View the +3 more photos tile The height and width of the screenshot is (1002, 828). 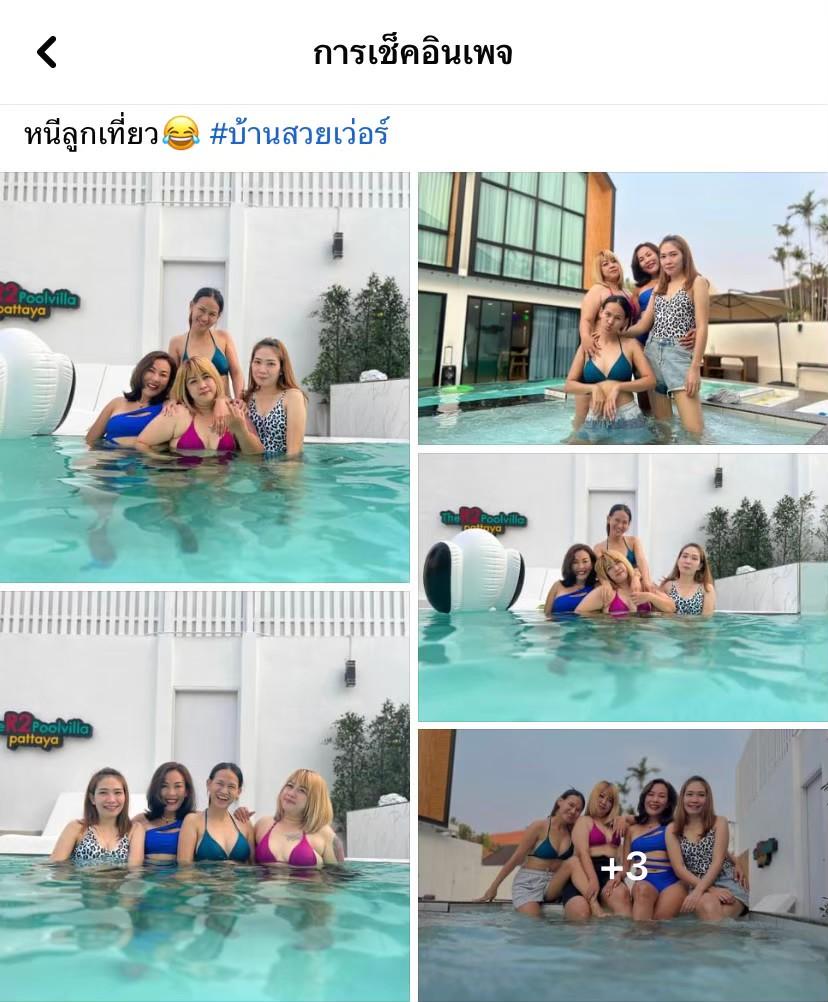(622, 865)
